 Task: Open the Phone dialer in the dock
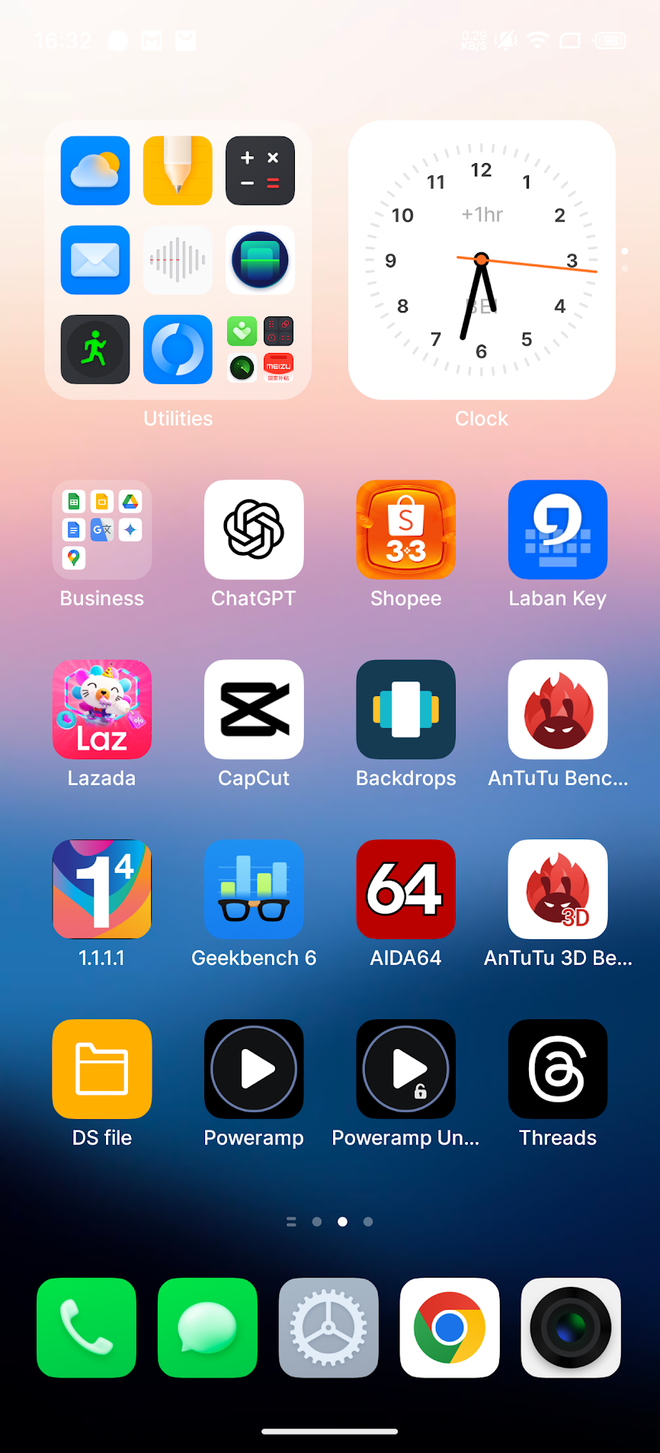click(86, 1328)
